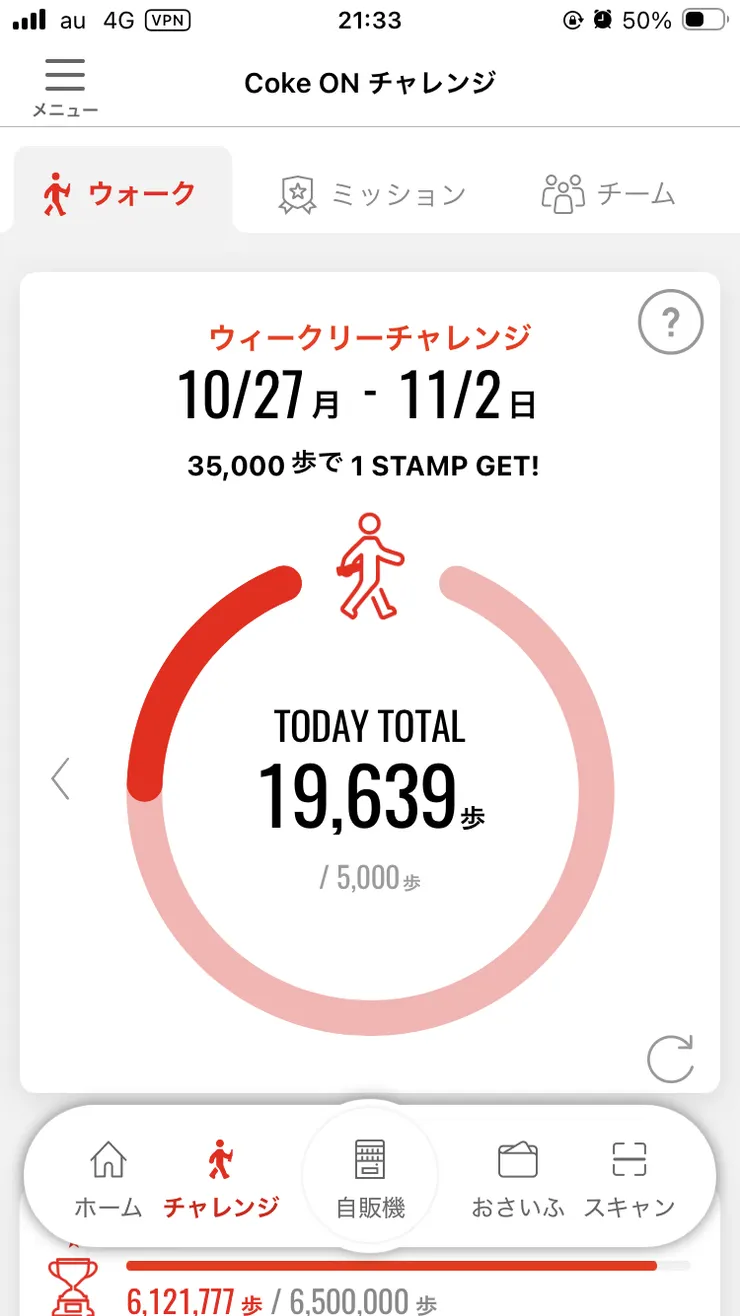
Task: Launch the スキャン scanner
Action: coord(629,1180)
